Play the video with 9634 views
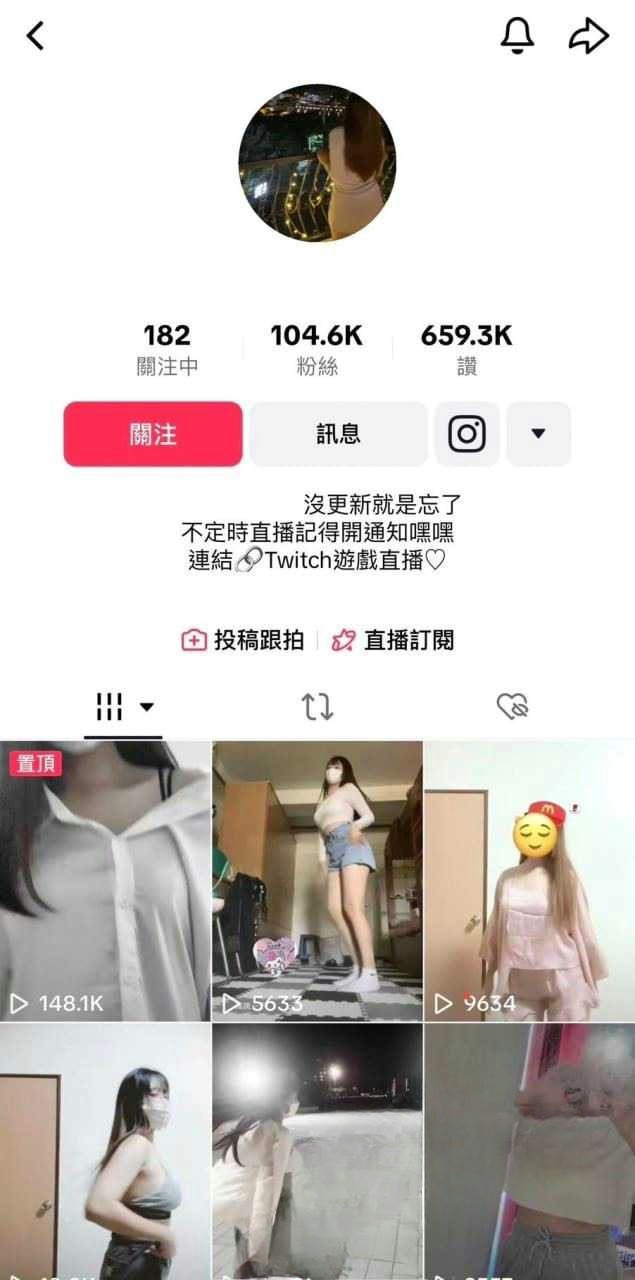The width and height of the screenshot is (635, 1280). (529, 880)
